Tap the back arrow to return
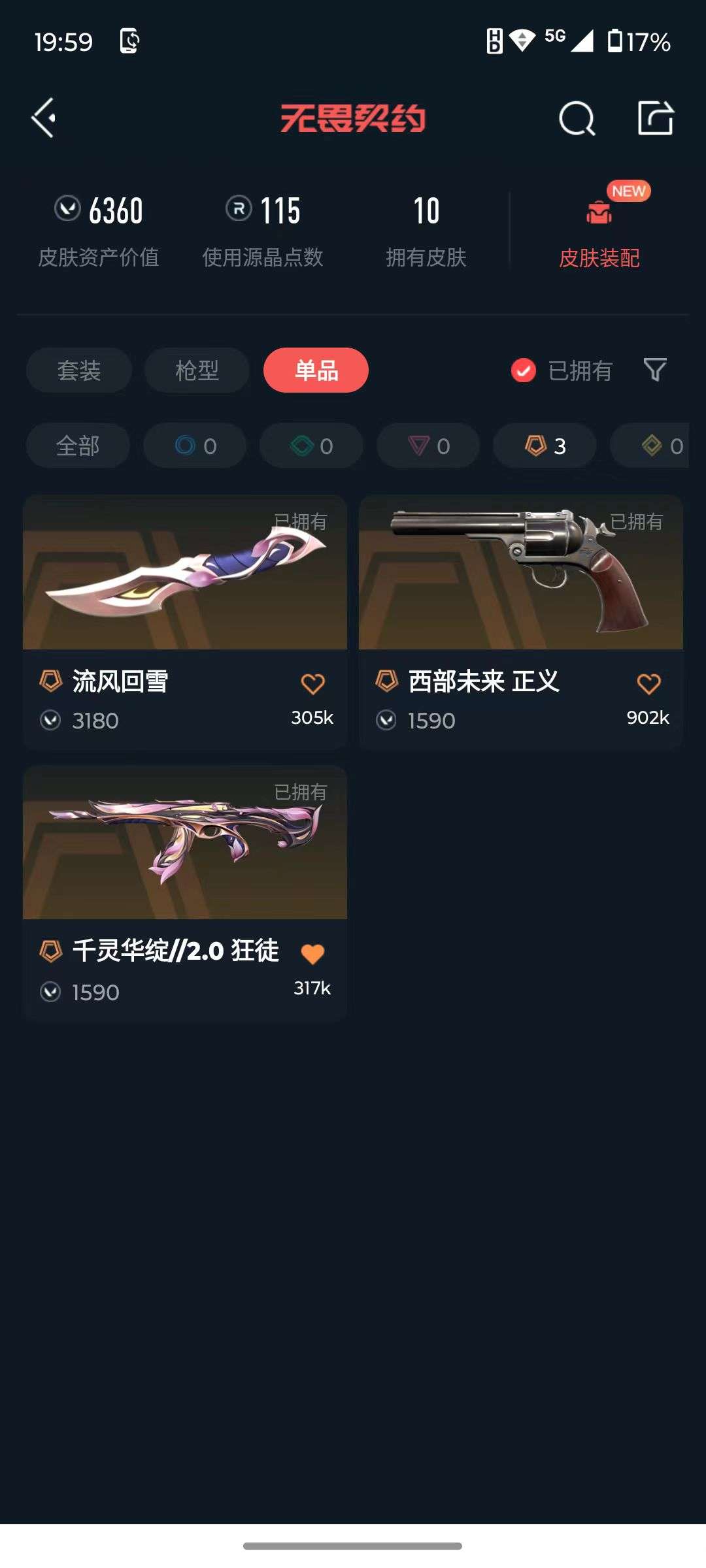Viewport: 706px width, 1568px height. (43, 118)
